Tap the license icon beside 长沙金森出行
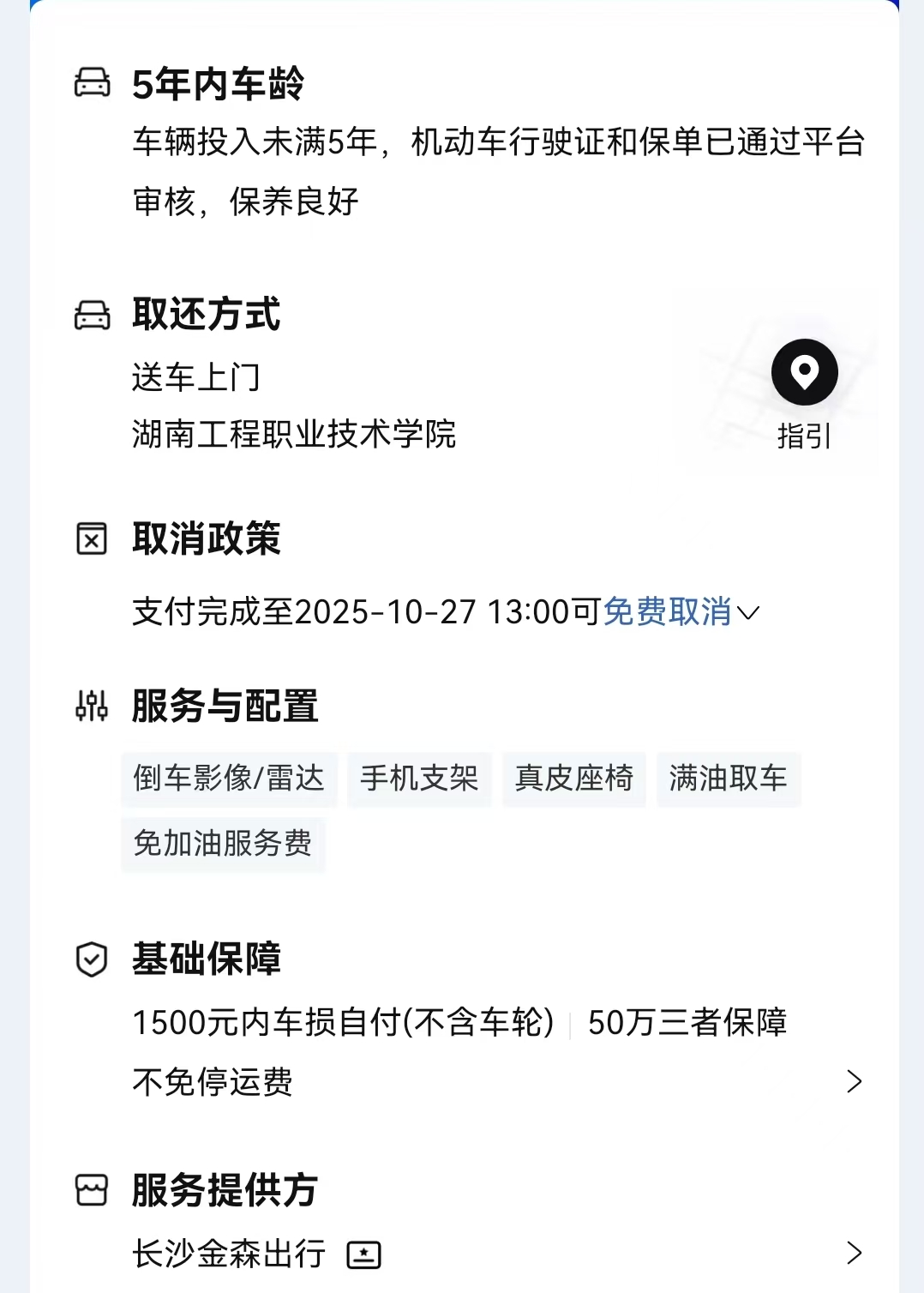Image resolution: width=924 pixels, height=1293 pixels. pyautogui.click(x=363, y=1255)
